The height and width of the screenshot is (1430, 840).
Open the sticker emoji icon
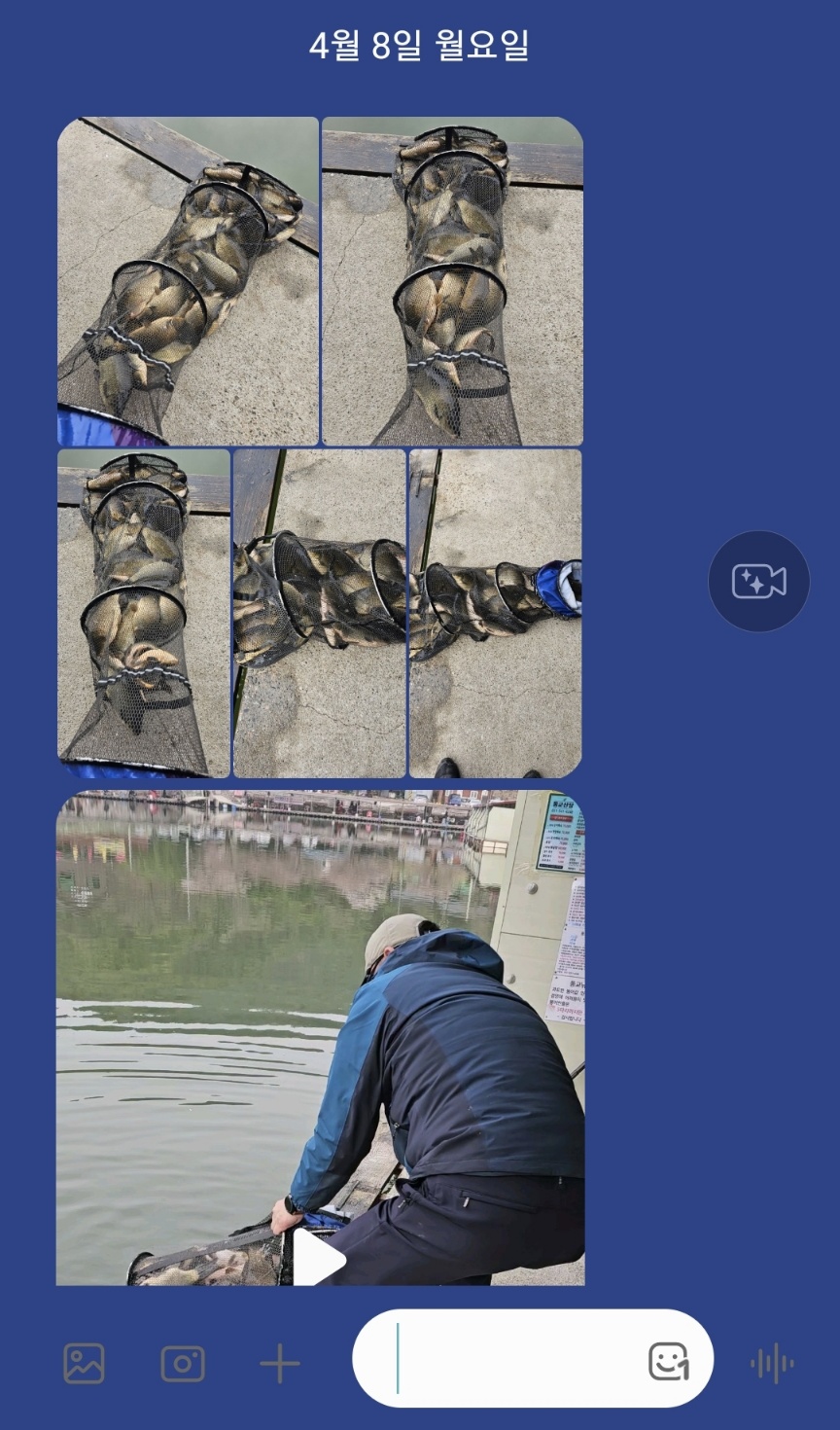tap(668, 1361)
